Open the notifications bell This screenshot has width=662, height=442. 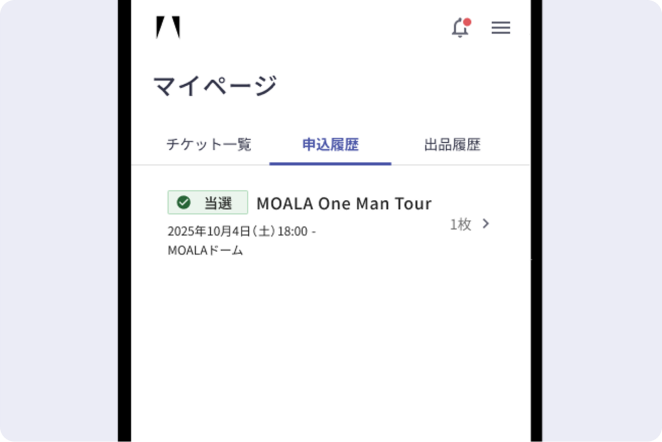coord(461,27)
